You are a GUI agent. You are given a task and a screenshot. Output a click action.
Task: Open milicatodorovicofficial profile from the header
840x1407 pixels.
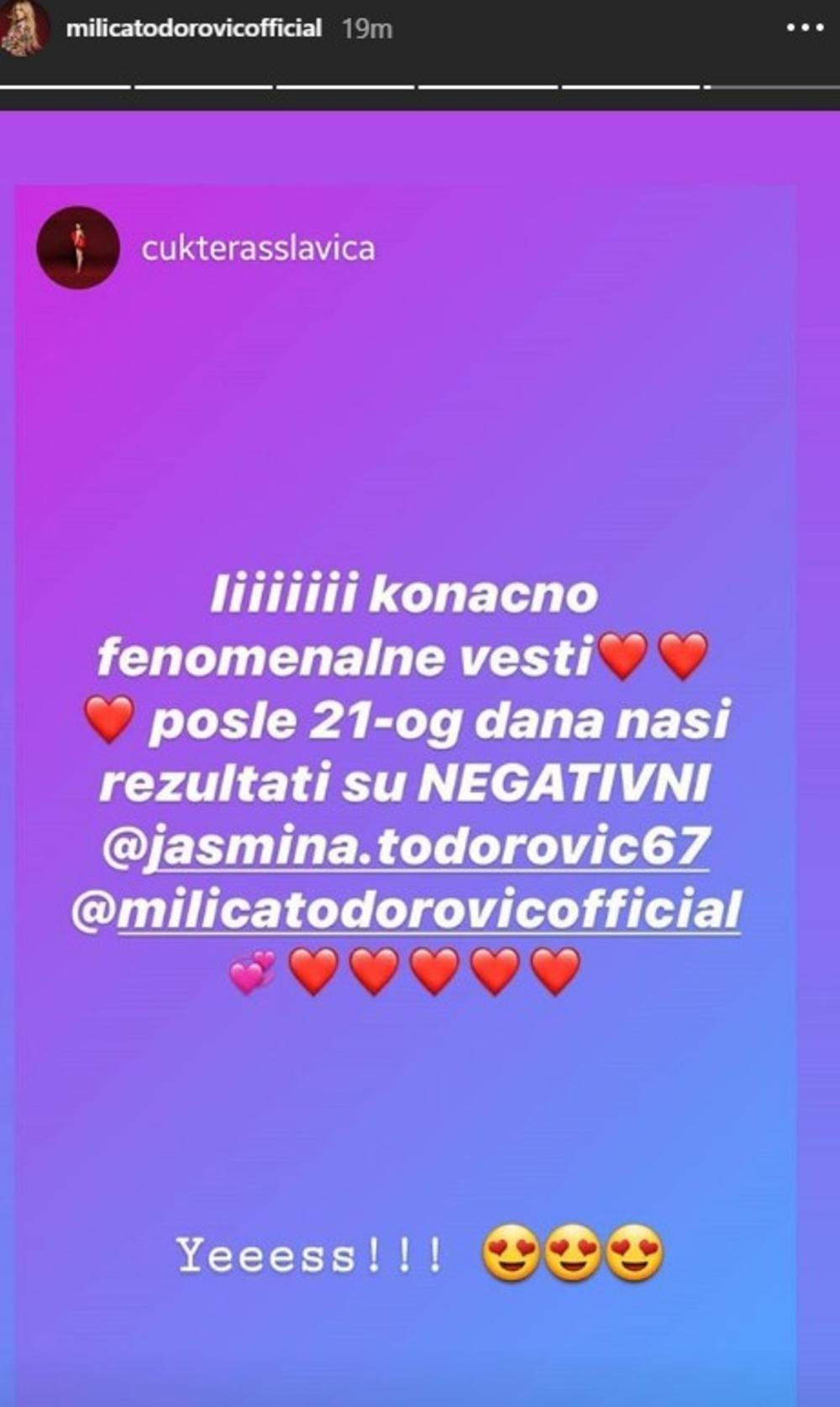194,29
